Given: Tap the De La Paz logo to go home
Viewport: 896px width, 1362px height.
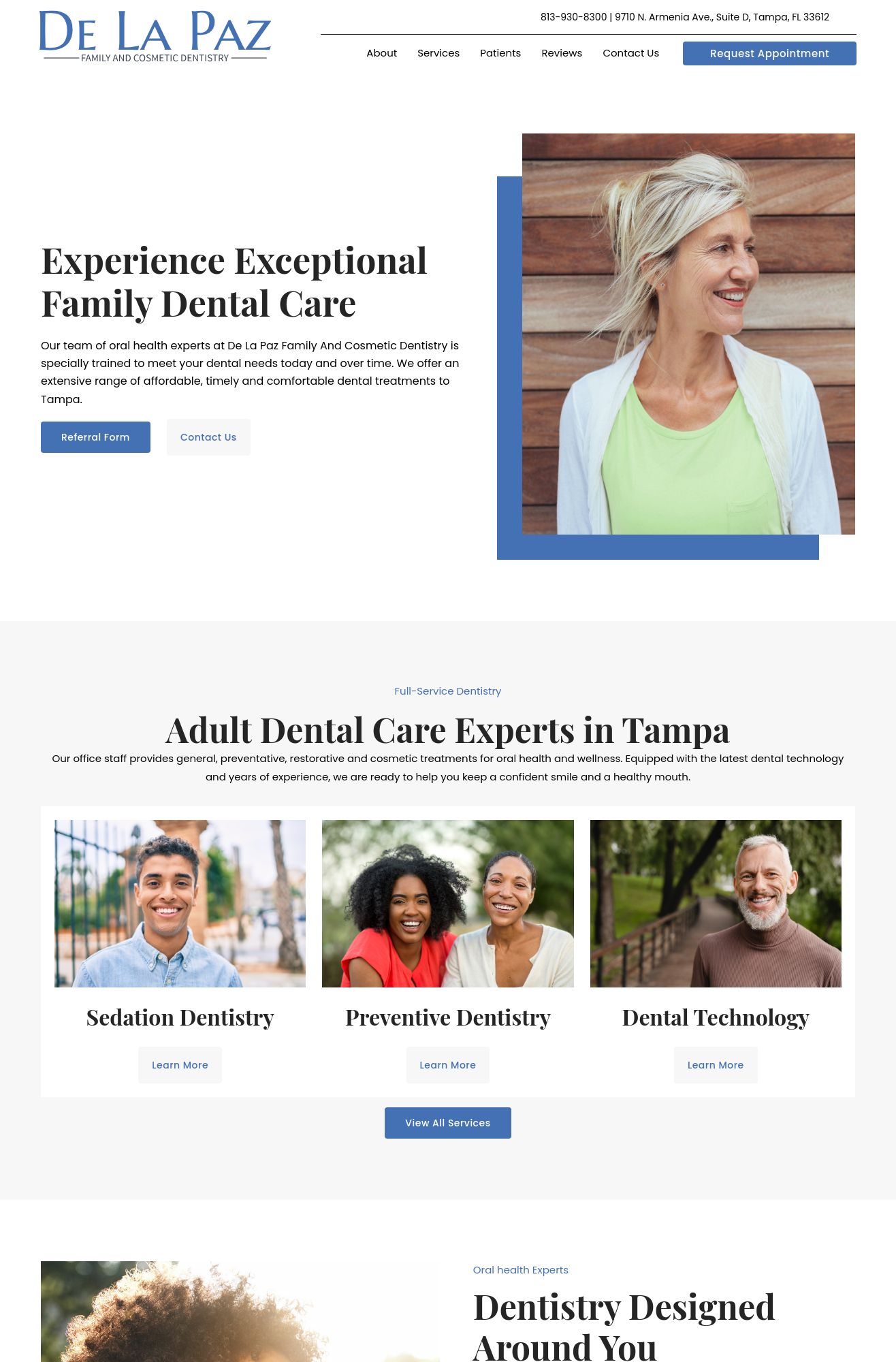Looking at the screenshot, I should pyautogui.click(x=155, y=37).
